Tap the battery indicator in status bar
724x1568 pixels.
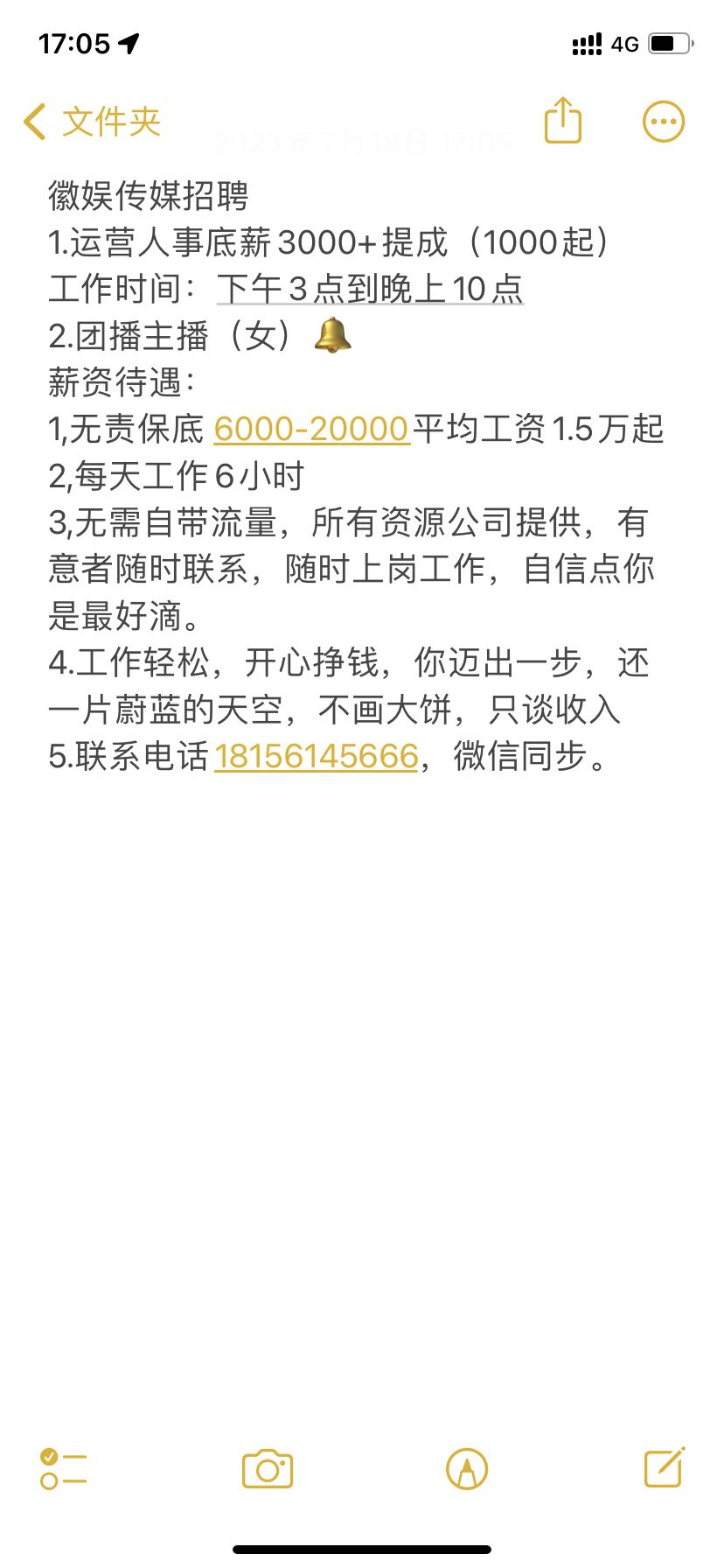pyautogui.click(x=669, y=42)
